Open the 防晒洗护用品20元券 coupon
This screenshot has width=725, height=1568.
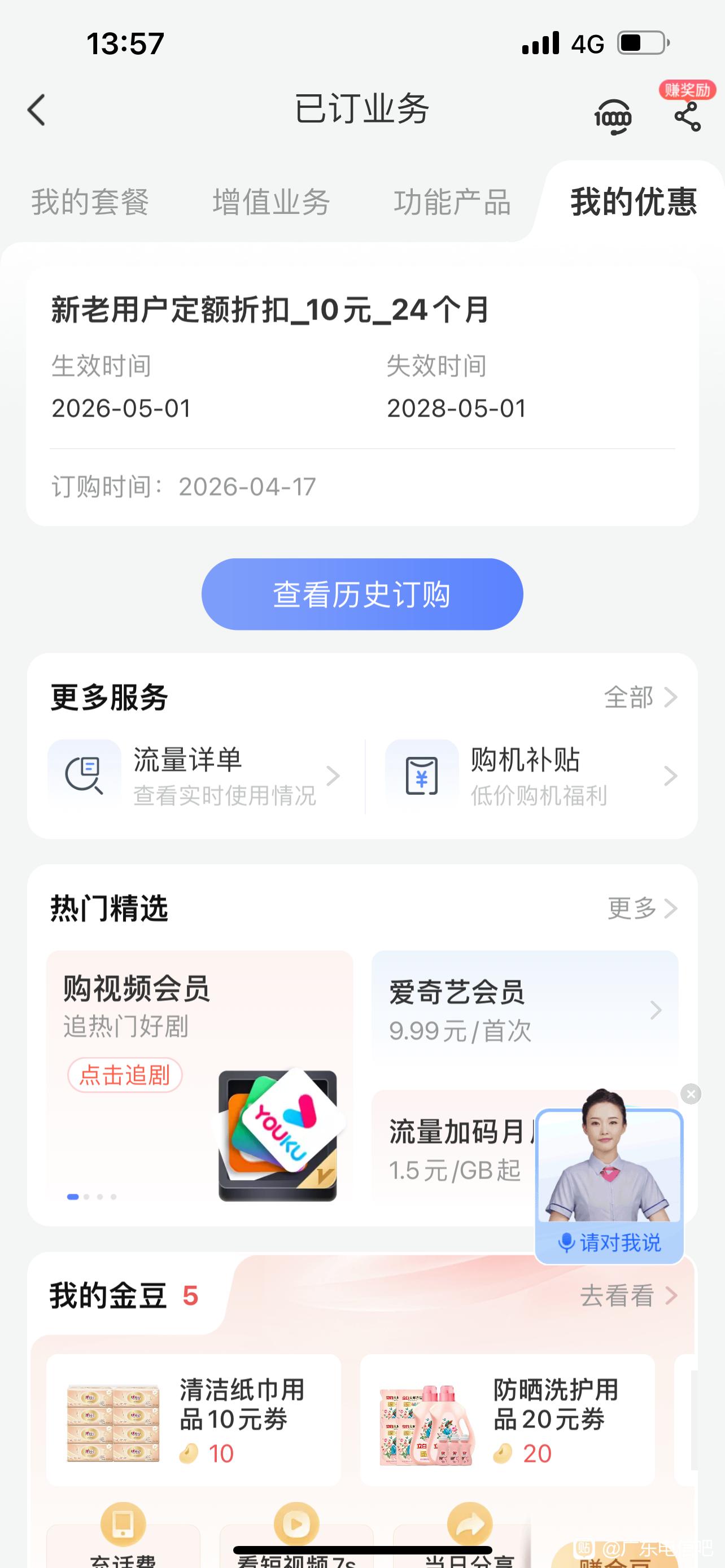[507, 1420]
